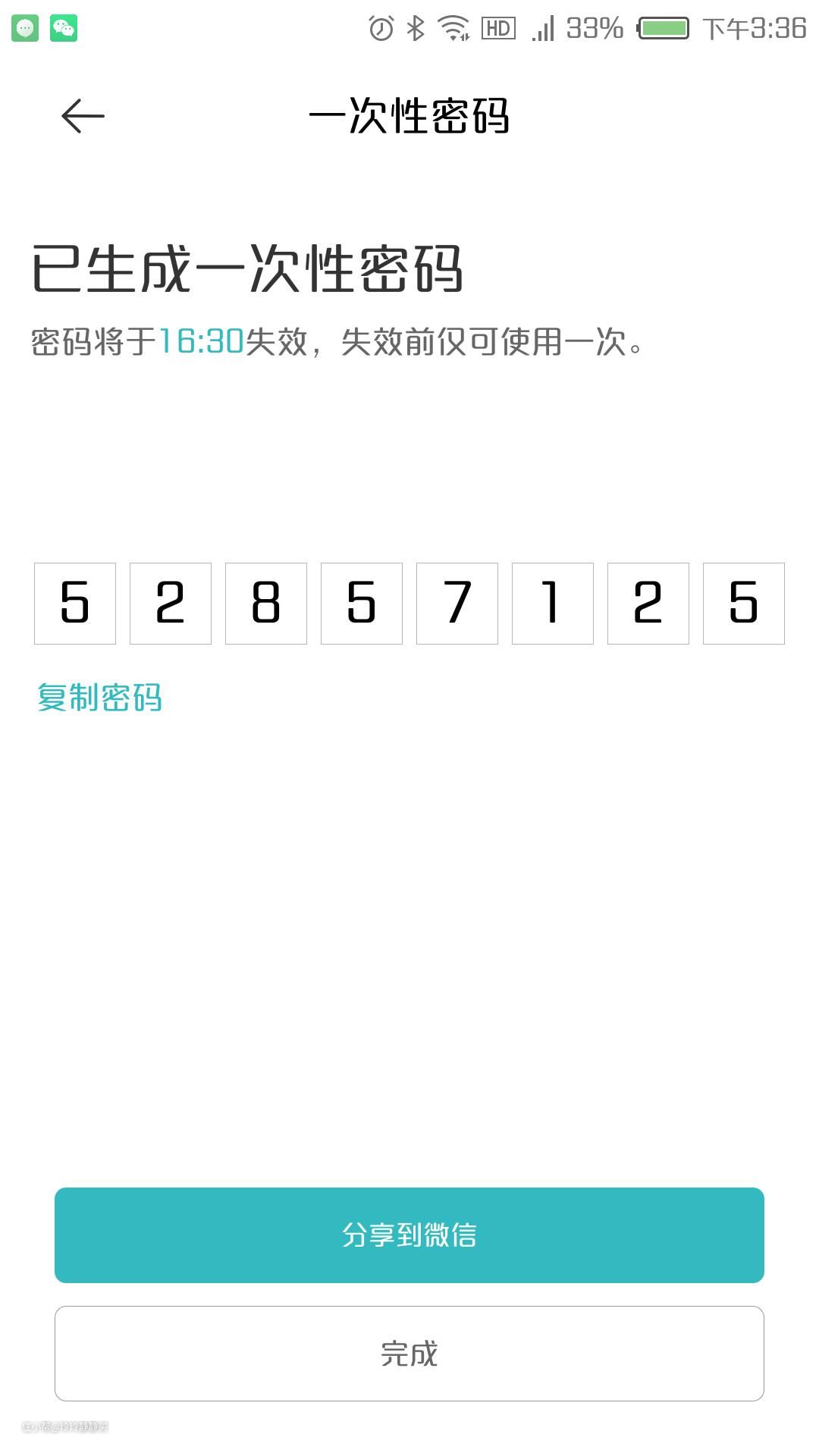Go back using the top-left arrow
The height and width of the screenshot is (1456, 819).
click(83, 116)
